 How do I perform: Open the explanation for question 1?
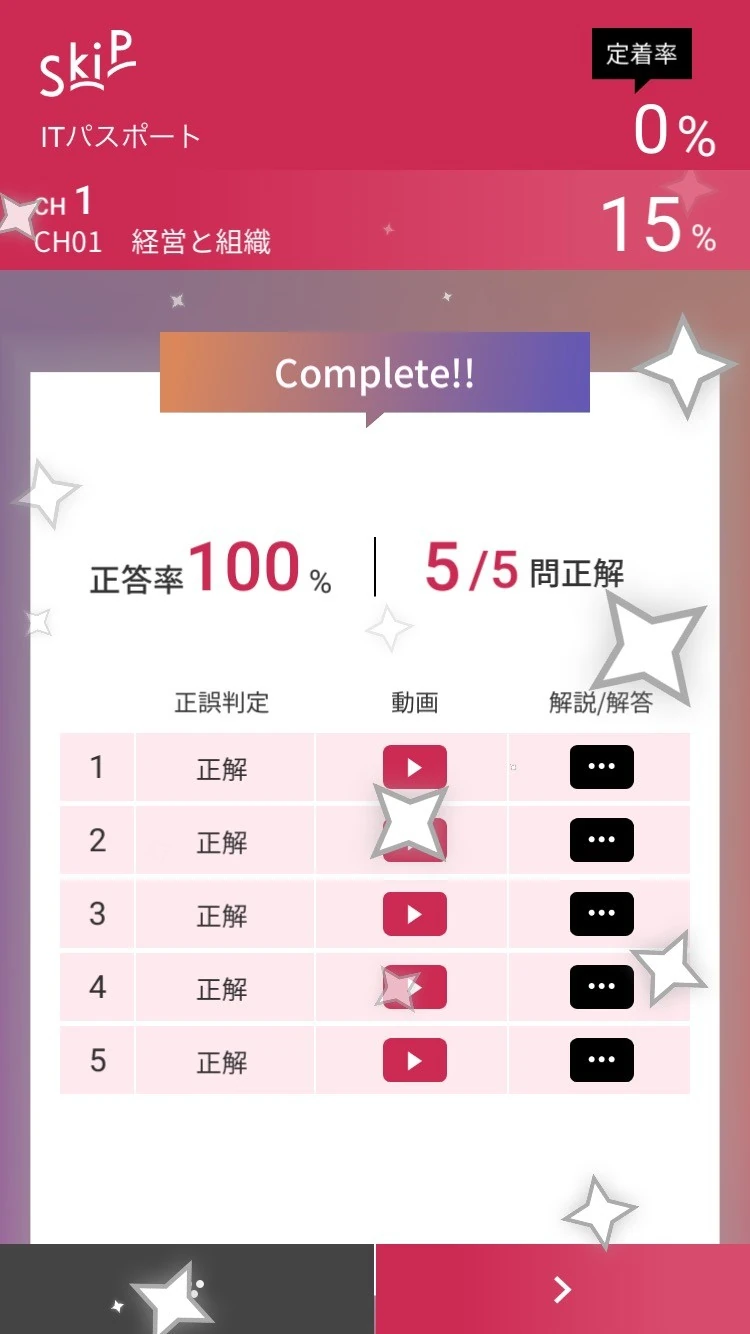pos(601,767)
